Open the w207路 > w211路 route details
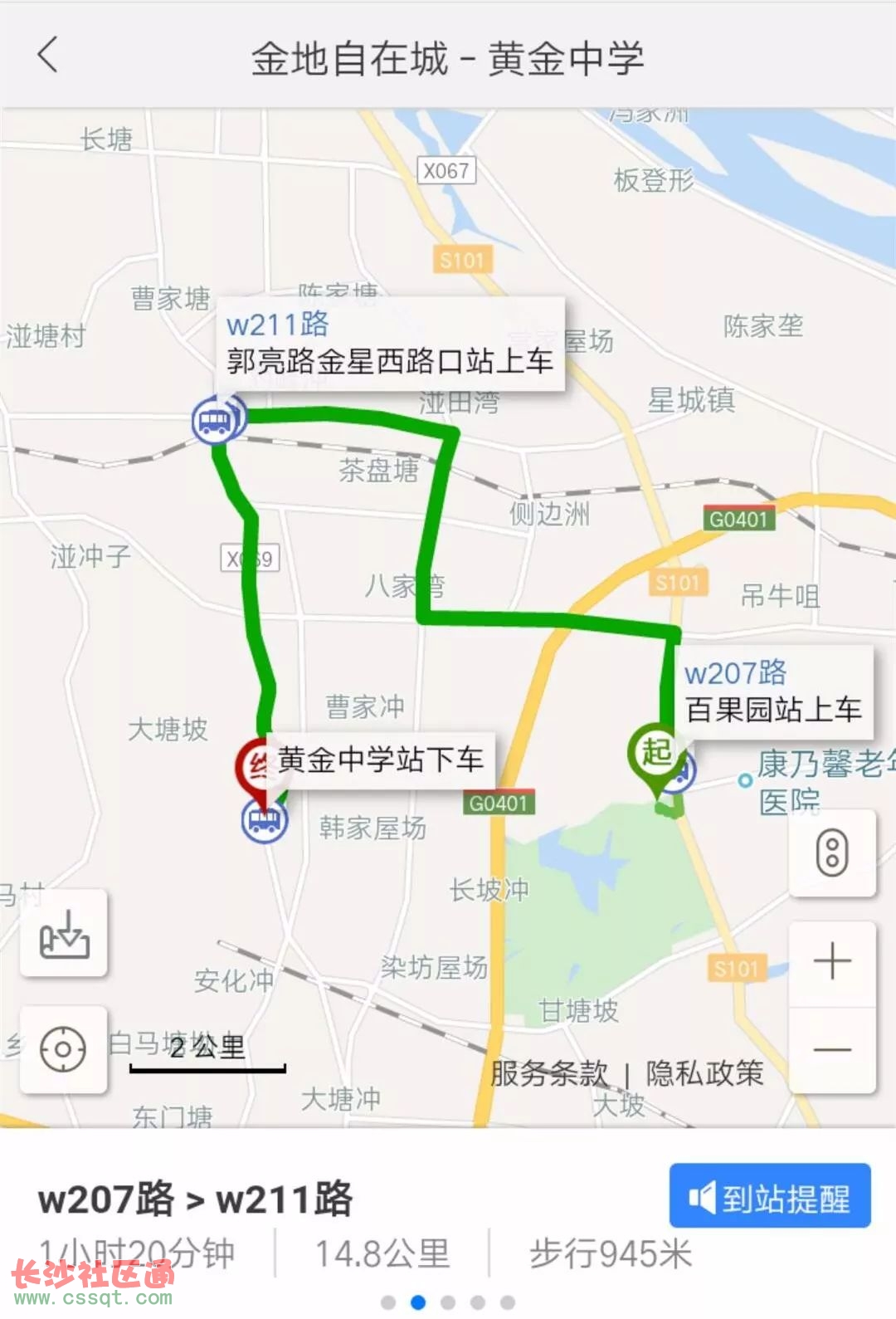The height and width of the screenshot is (1319, 896). 196,1199
